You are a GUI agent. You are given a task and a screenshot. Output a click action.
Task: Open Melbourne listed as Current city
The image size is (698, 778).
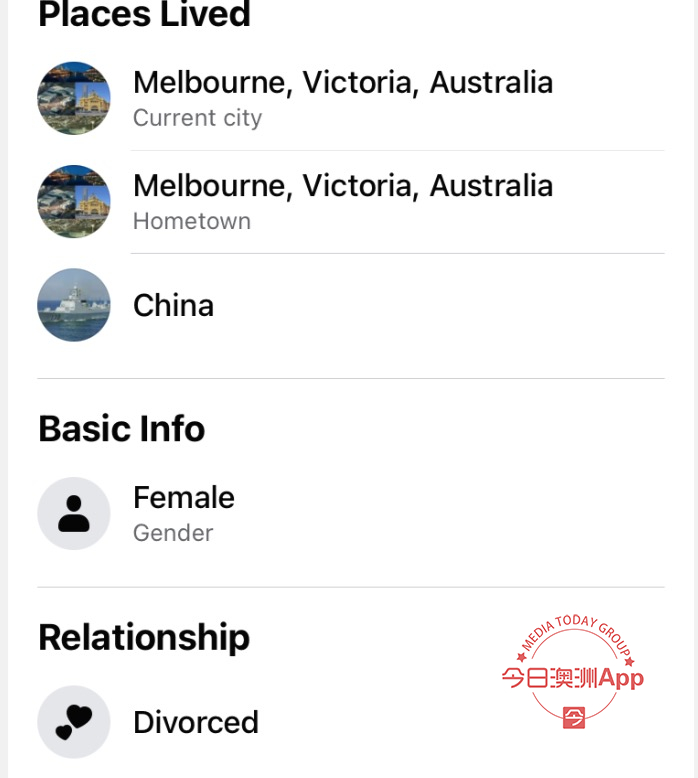342,83
